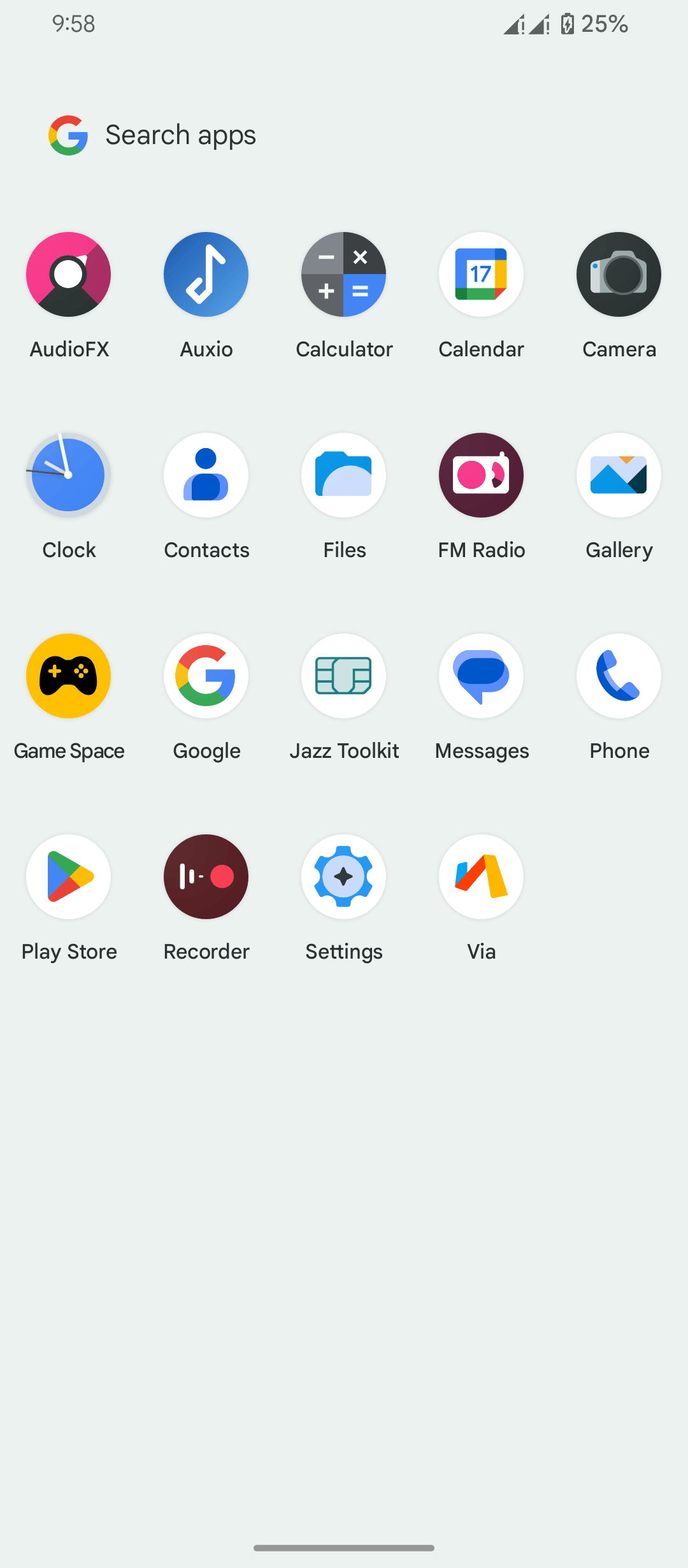Open the Gallery app
688x1568 pixels.
(619, 475)
